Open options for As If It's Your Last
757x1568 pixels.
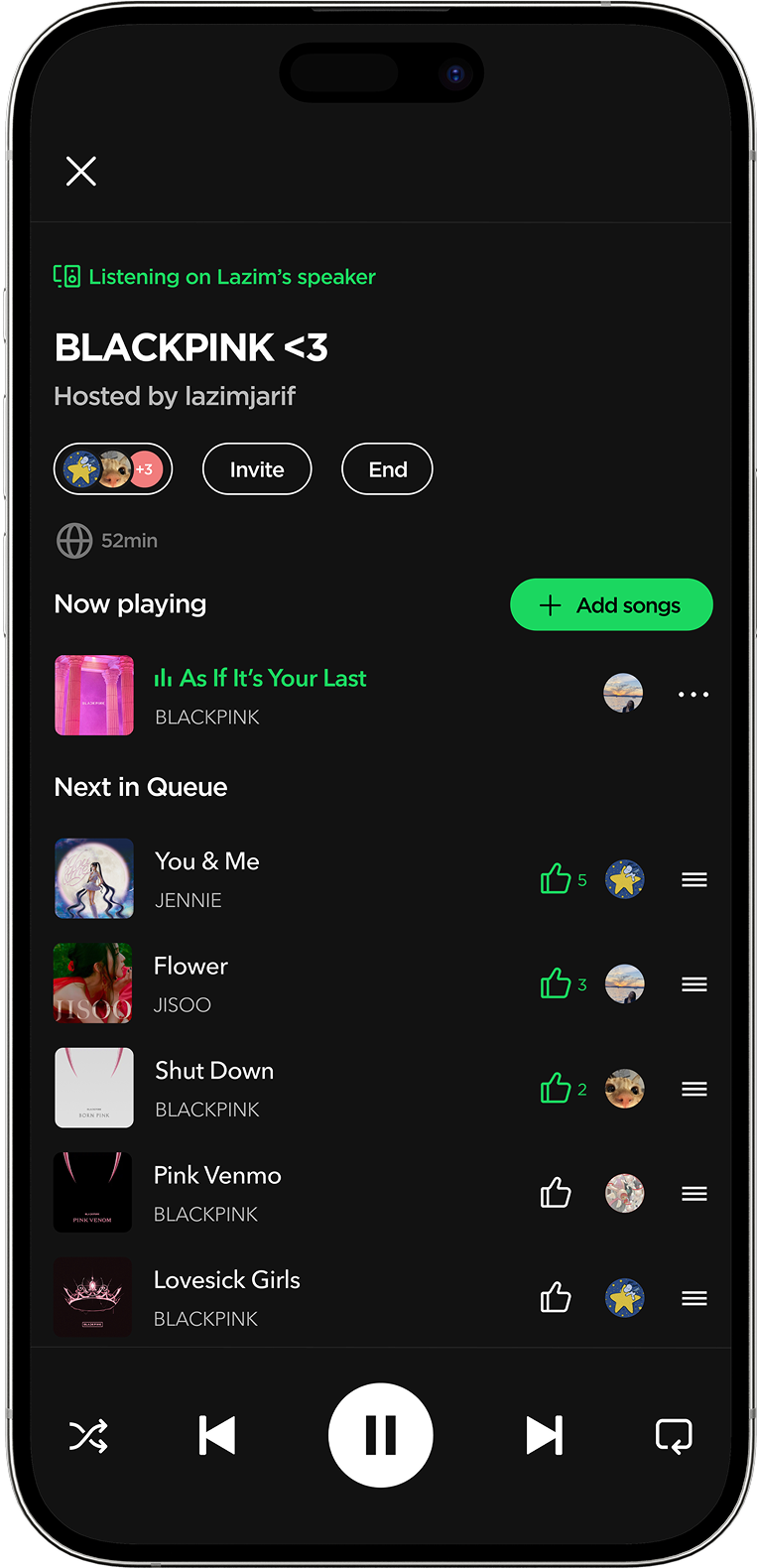coord(694,695)
